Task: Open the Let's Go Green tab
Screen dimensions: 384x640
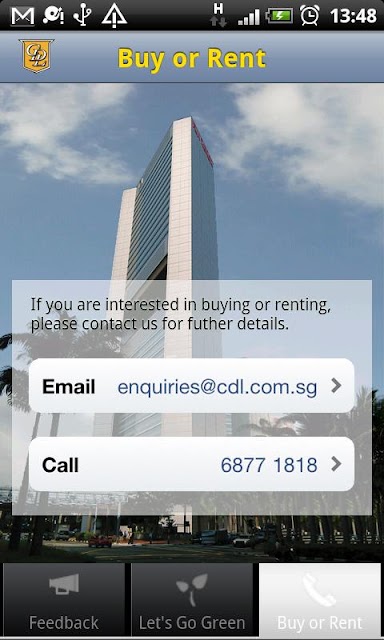Action: [192, 600]
